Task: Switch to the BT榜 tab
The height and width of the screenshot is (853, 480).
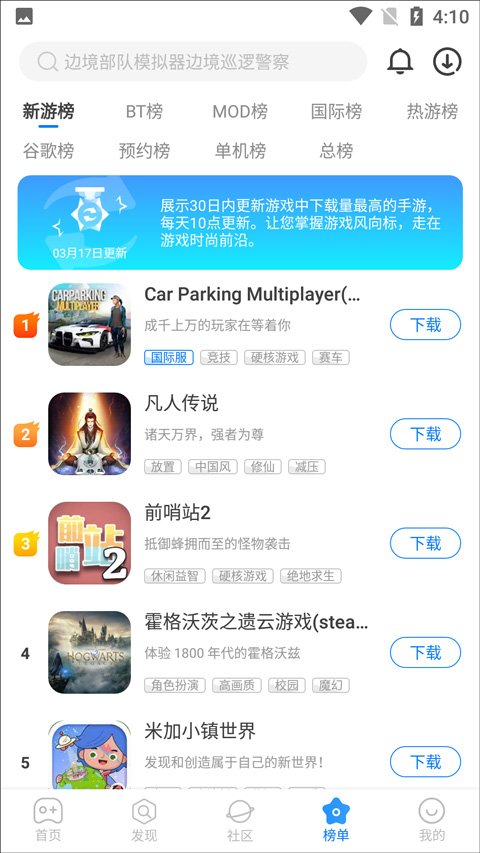Action: [x=144, y=112]
